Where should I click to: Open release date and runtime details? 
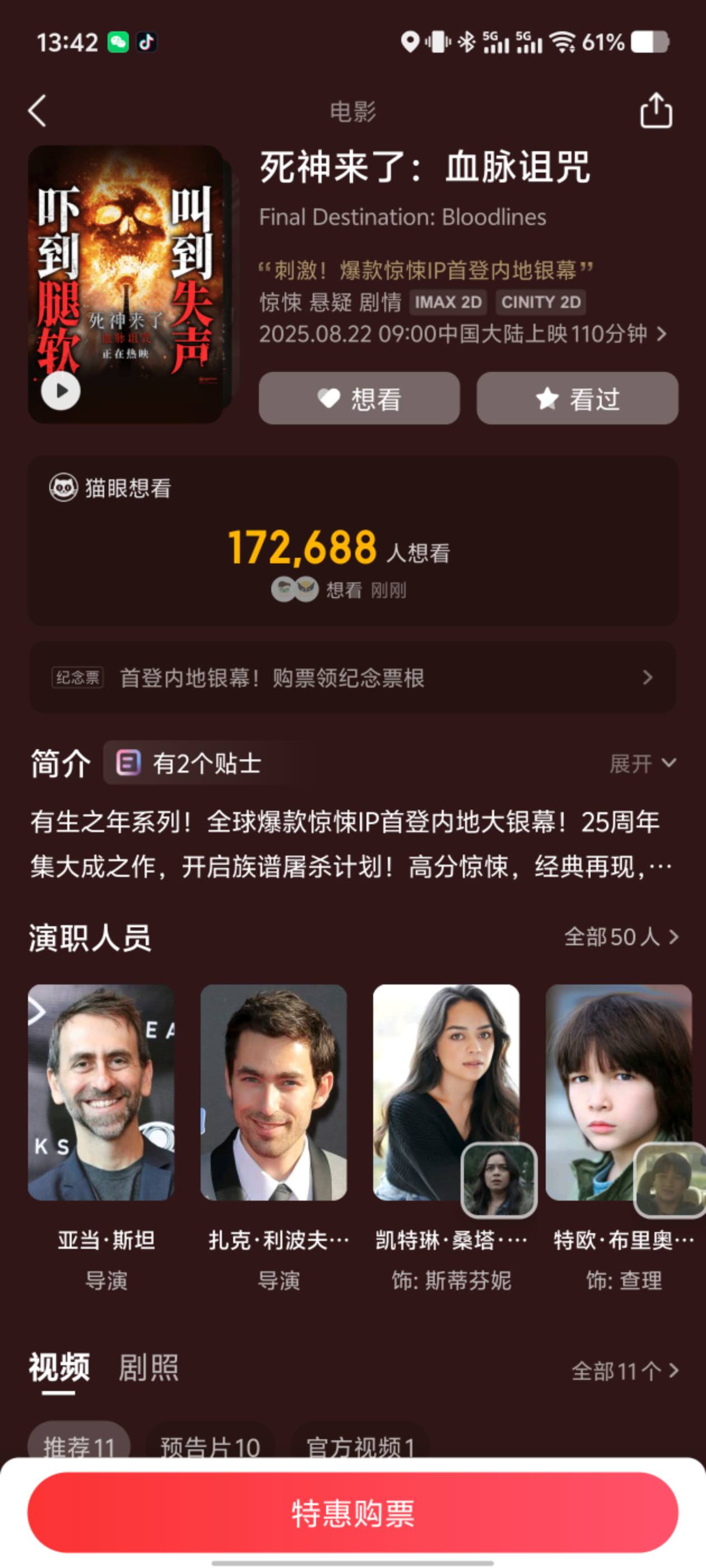click(x=463, y=334)
